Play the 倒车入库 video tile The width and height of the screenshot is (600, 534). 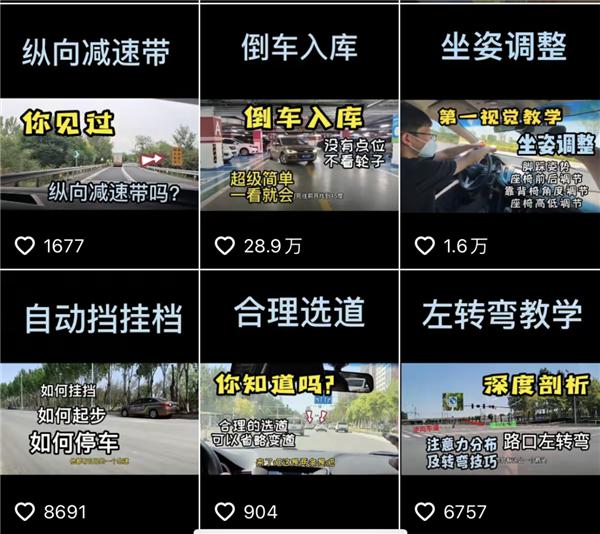pyautogui.click(x=299, y=150)
